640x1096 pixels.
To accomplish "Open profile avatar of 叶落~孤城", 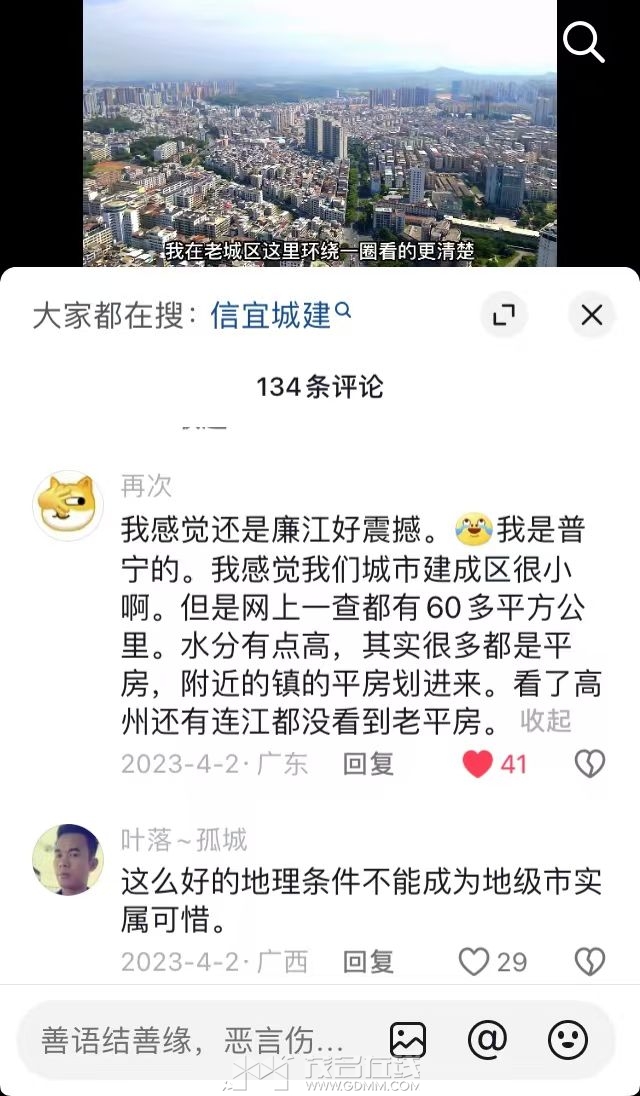I will tap(68, 859).
